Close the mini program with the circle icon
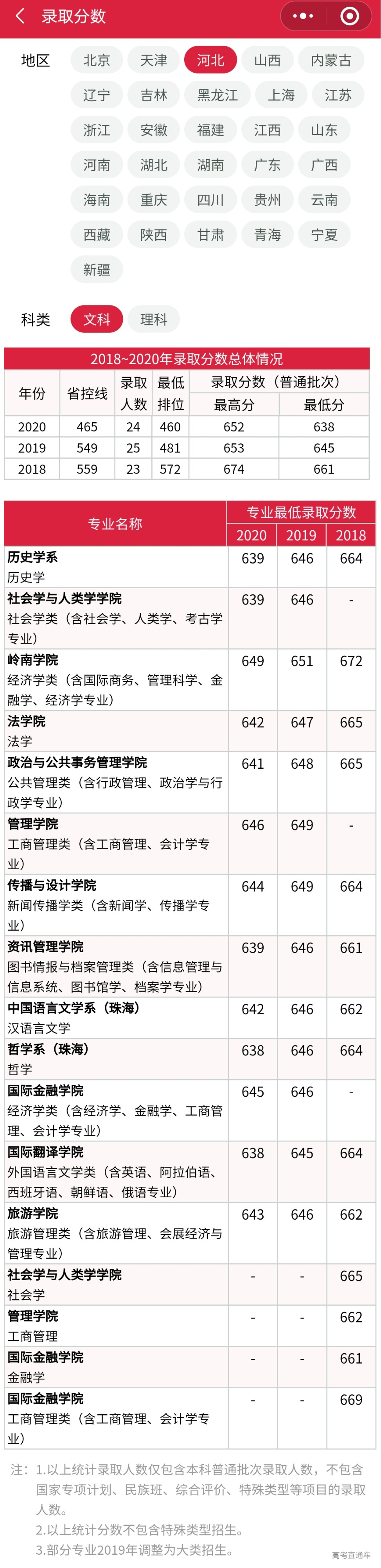Screen dimensions: 381x1568 coord(349,16)
